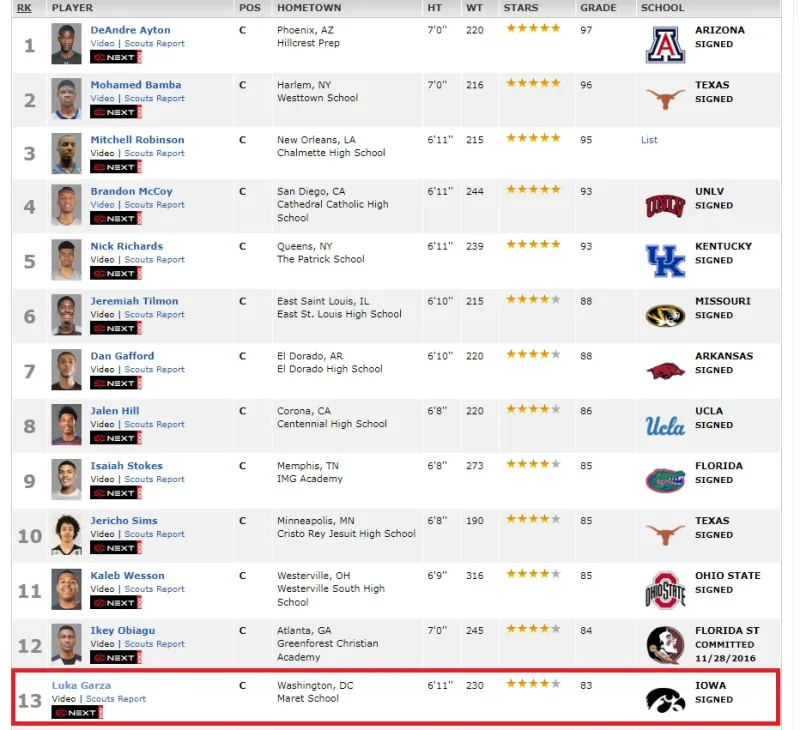The height and width of the screenshot is (730, 800).
Task: Sort the table by RK column
Action: tap(24, 8)
